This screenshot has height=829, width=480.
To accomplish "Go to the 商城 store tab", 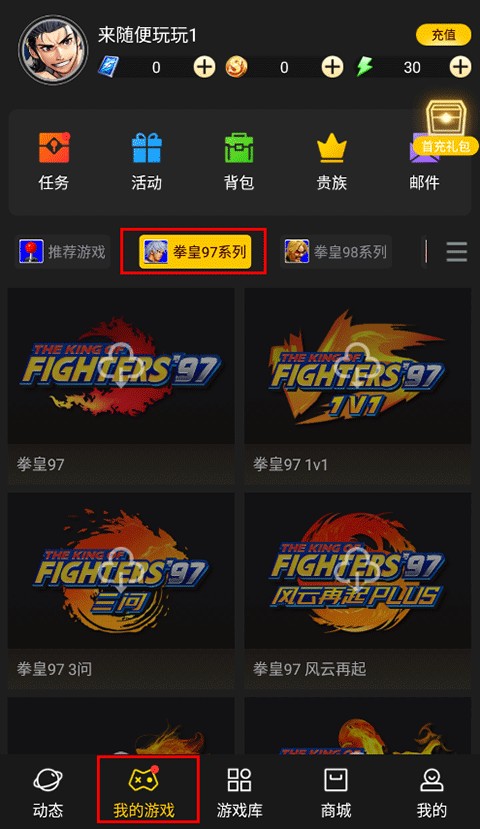I will point(336,792).
